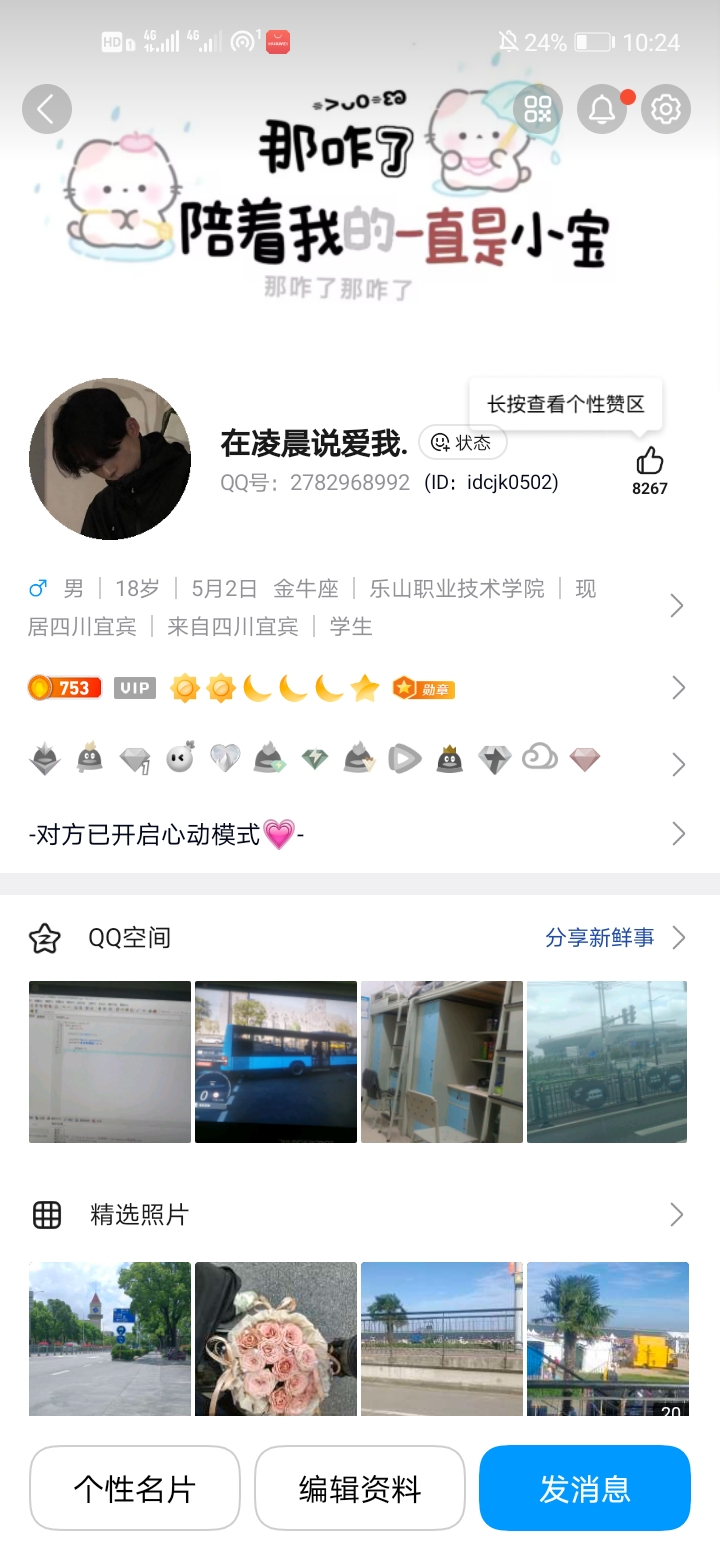The height and width of the screenshot is (1560, 720).
Task: Open the 心动模式 row
Action: click(676, 834)
